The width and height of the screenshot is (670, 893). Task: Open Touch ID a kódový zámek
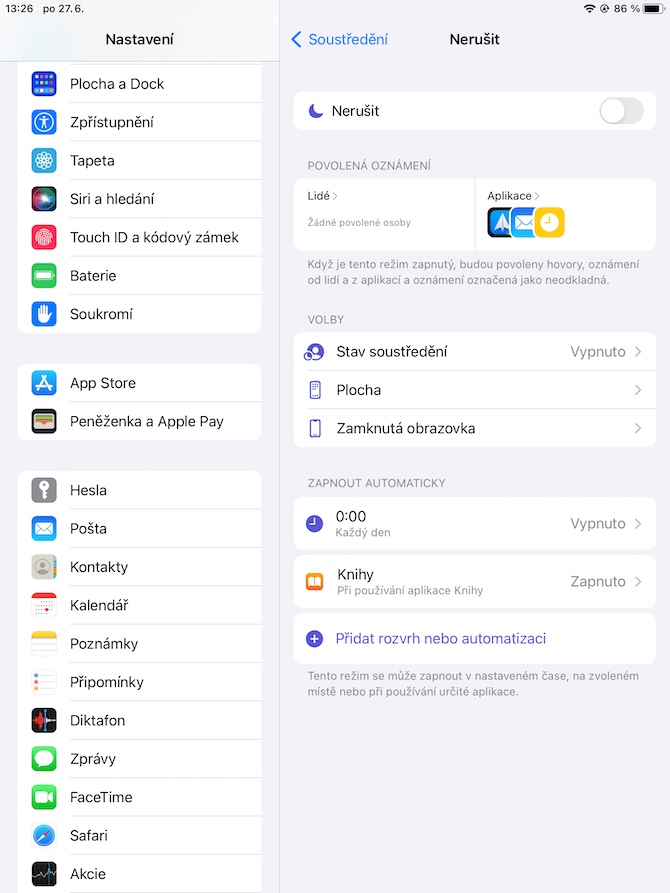point(140,237)
